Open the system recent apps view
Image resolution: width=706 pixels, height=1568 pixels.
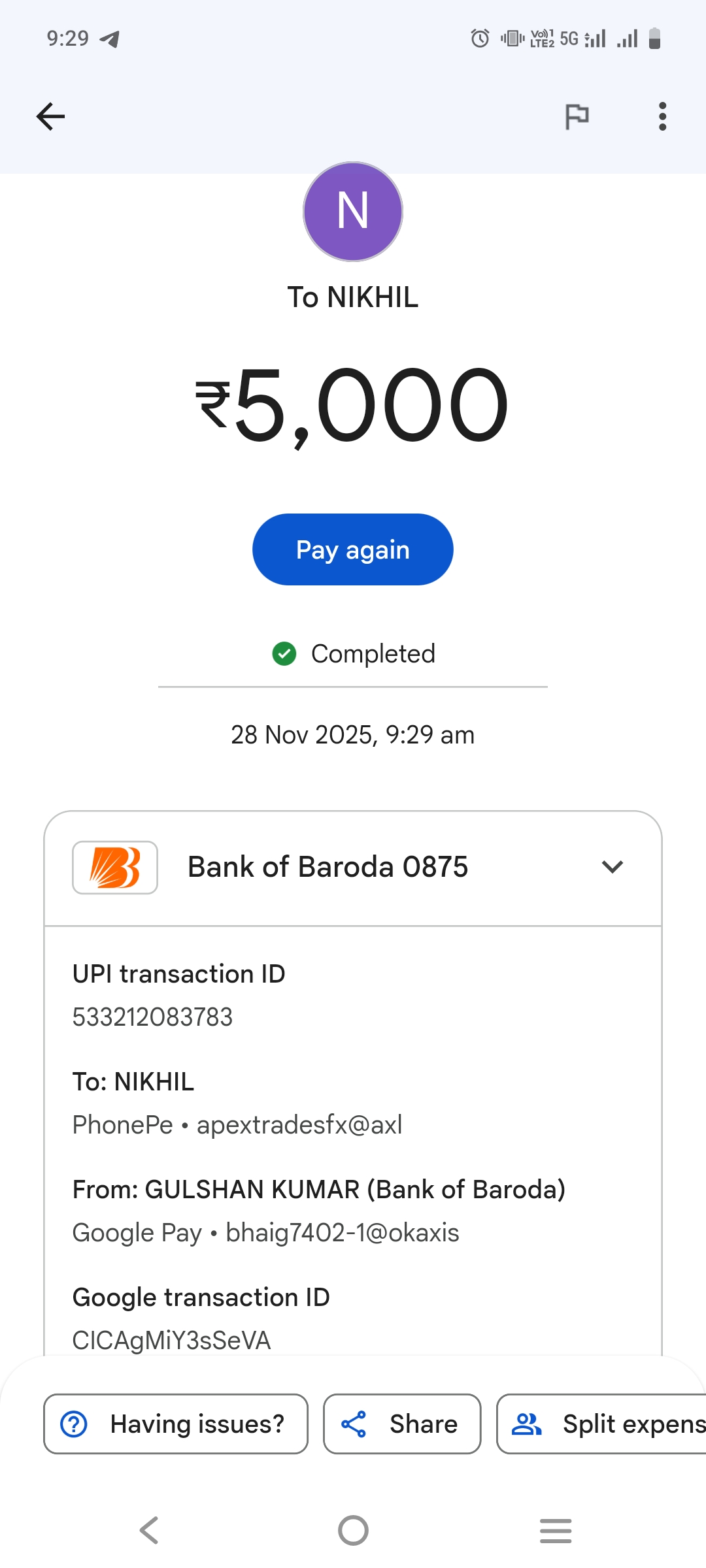click(556, 1530)
